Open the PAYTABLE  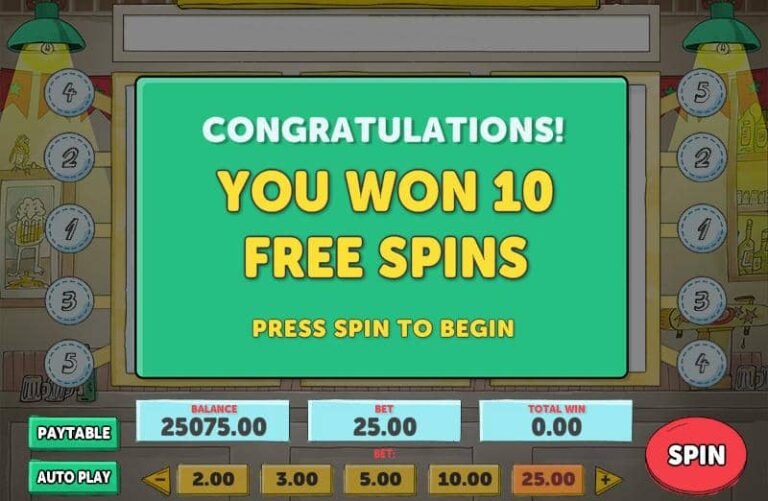pyautogui.click(x=73, y=433)
